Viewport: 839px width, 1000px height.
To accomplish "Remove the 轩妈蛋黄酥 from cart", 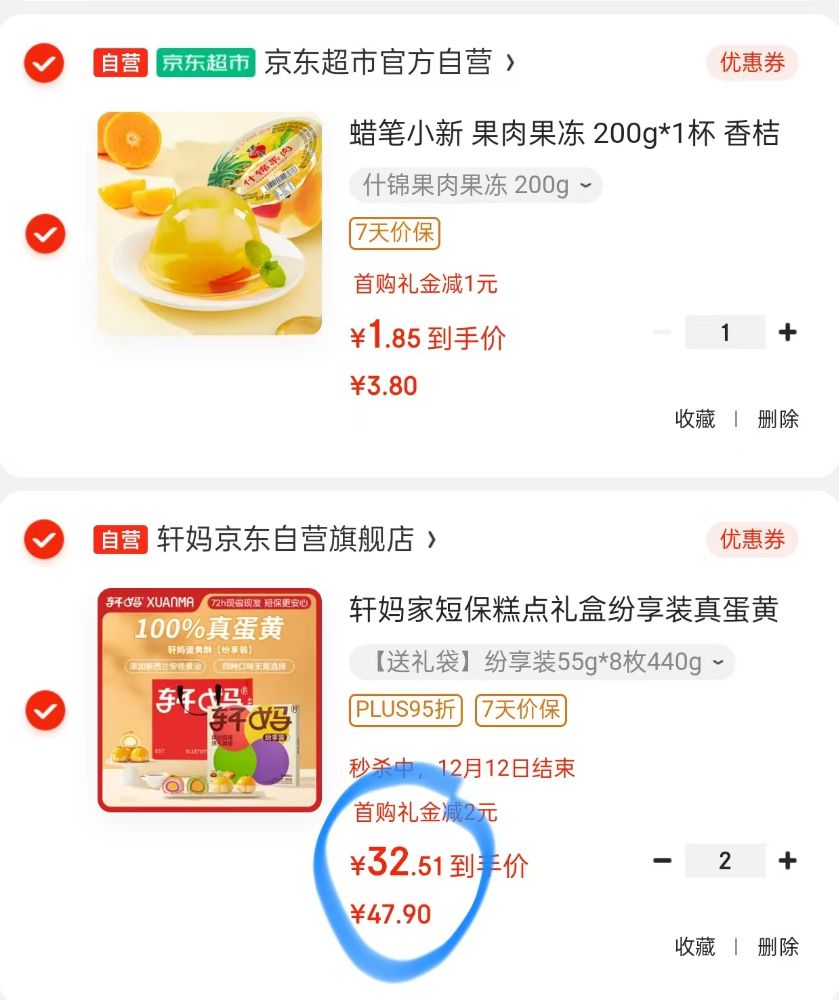I will pyautogui.click(x=778, y=946).
